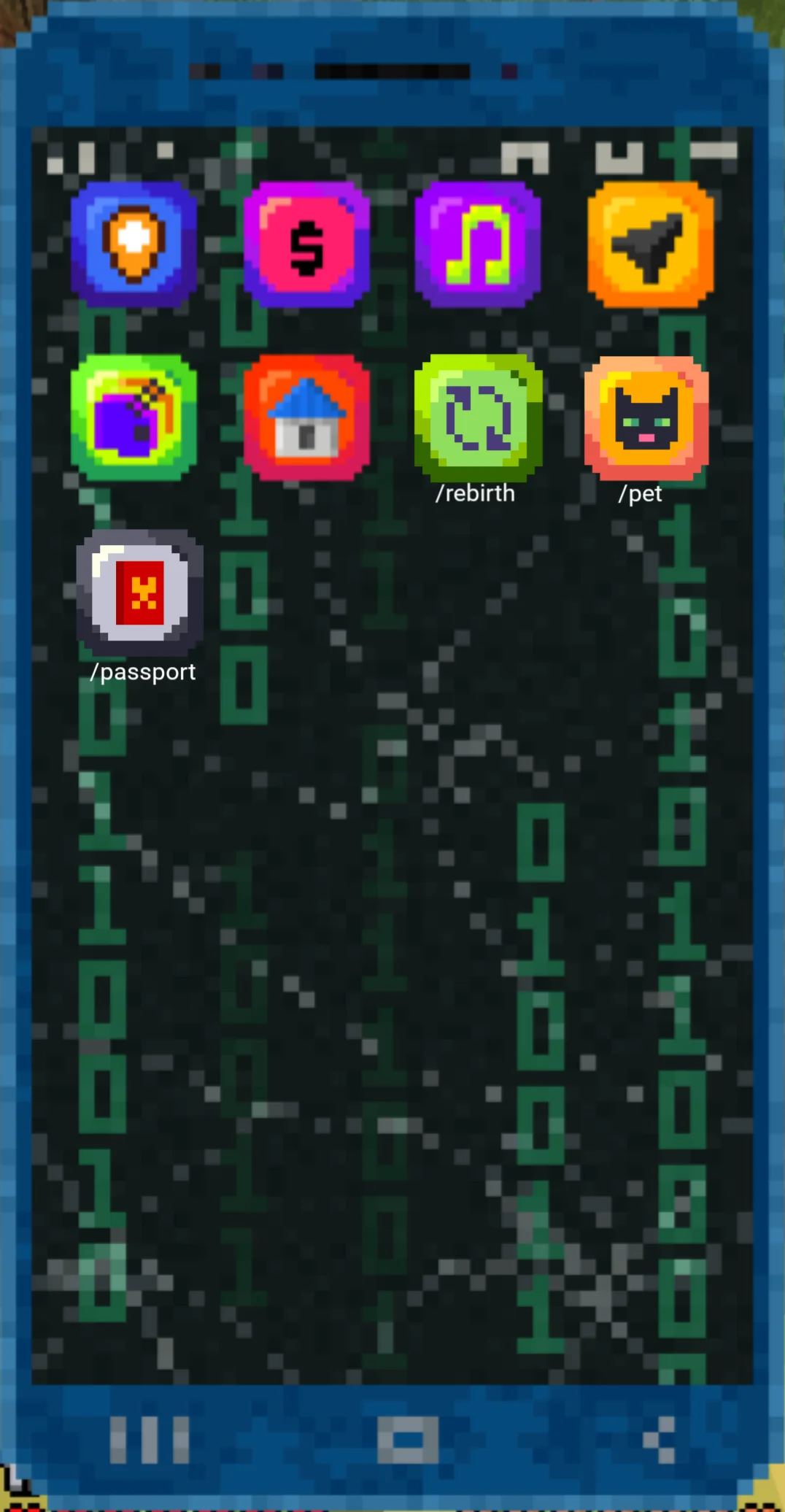Launch the /pet cat app

tap(646, 418)
